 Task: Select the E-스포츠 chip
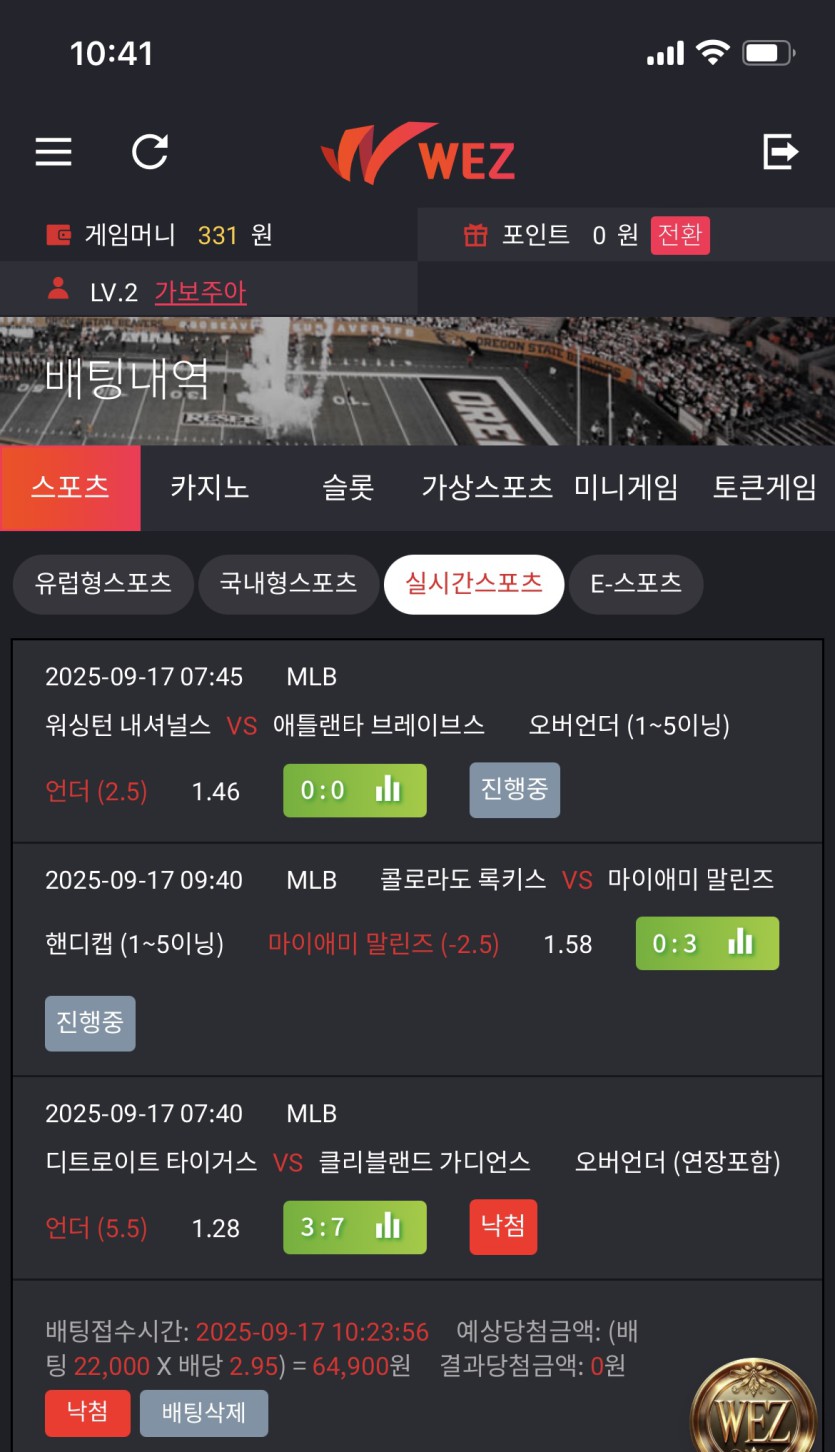pos(636,584)
